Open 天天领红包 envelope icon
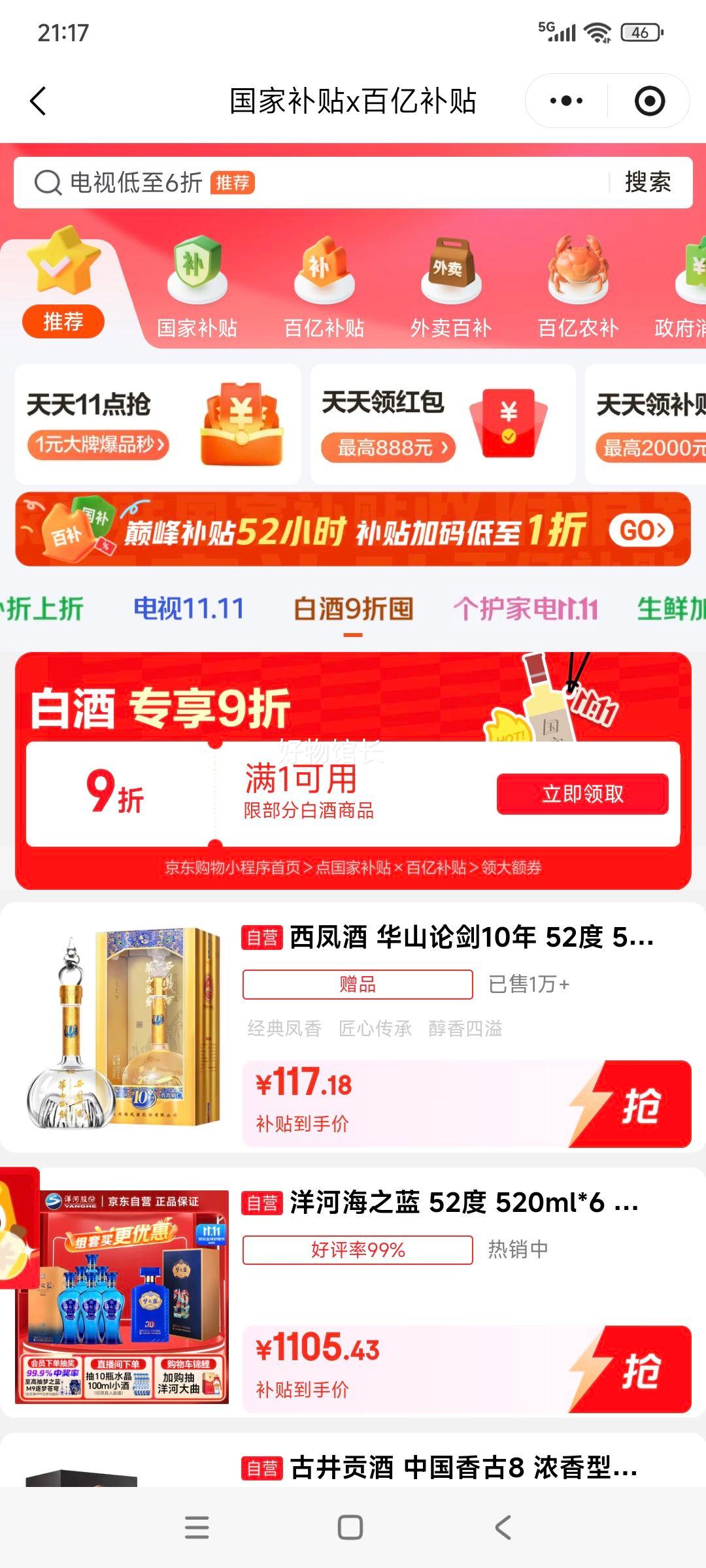The width and height of the screenshot is (706, 1568). [x=509, y=421]
